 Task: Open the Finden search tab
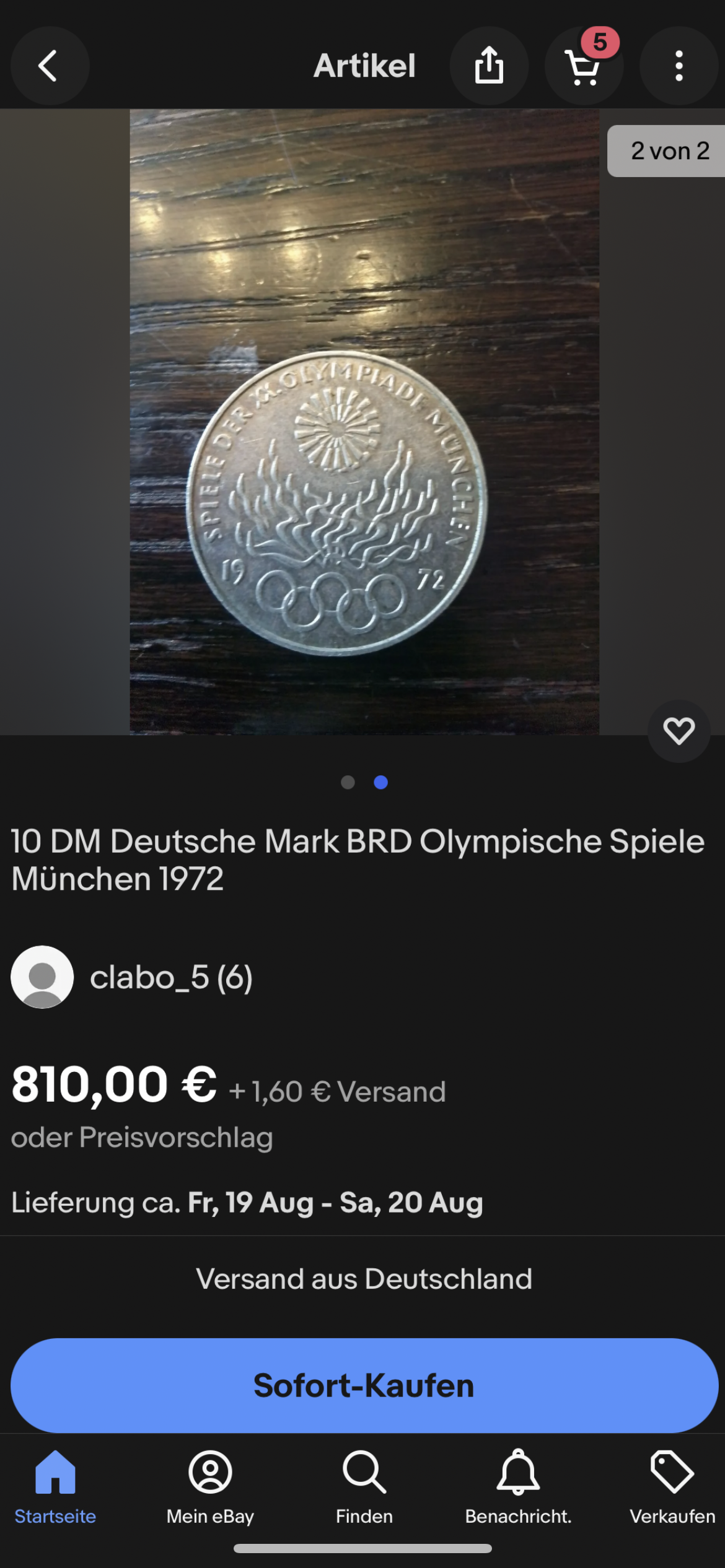click(364, 1487)
